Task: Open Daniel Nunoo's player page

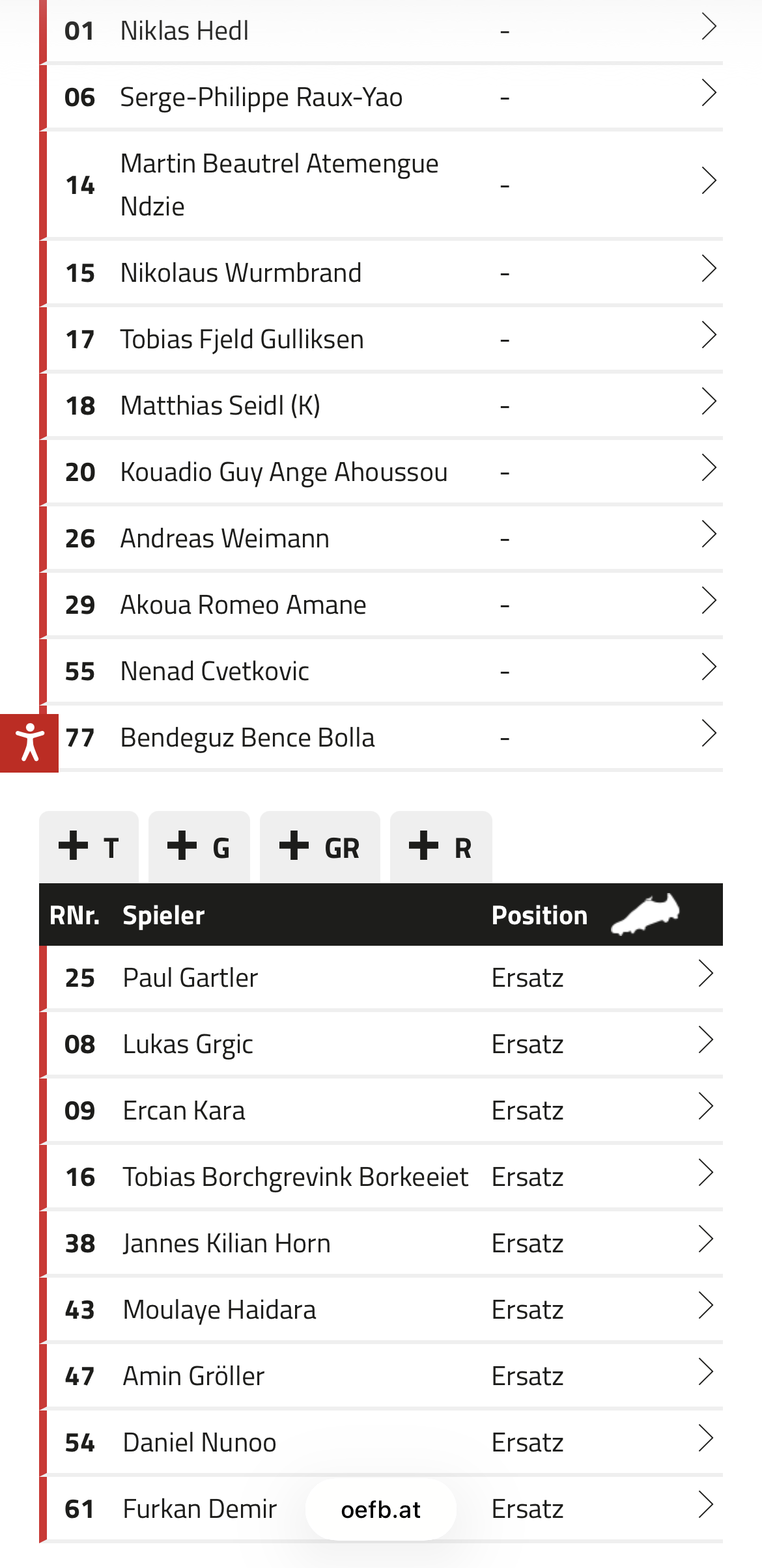Action: pos(381,1442)
